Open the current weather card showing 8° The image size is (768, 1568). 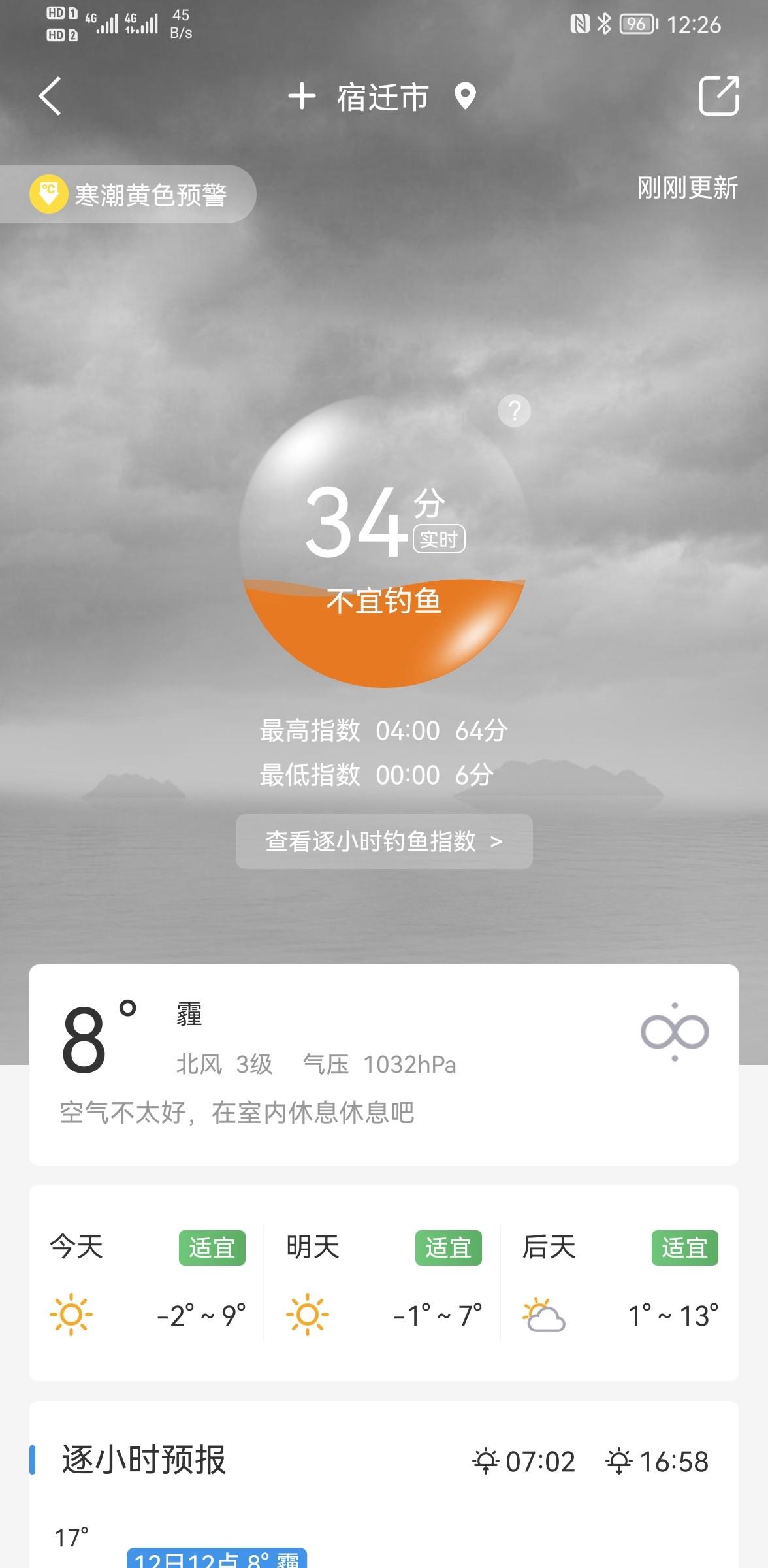(384, 1065)
